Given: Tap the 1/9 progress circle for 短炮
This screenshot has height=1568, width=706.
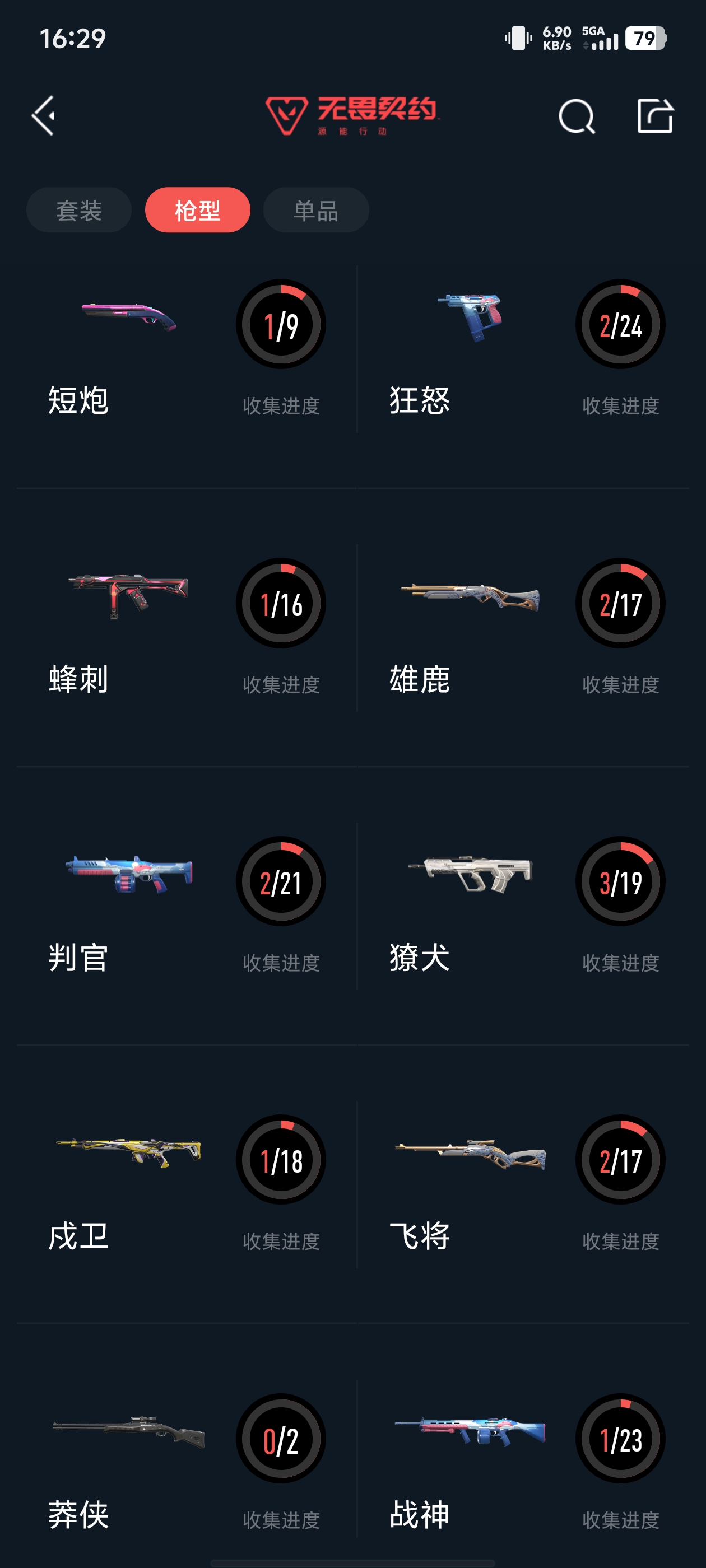Looking at the screenshot, I should (280, 323).
